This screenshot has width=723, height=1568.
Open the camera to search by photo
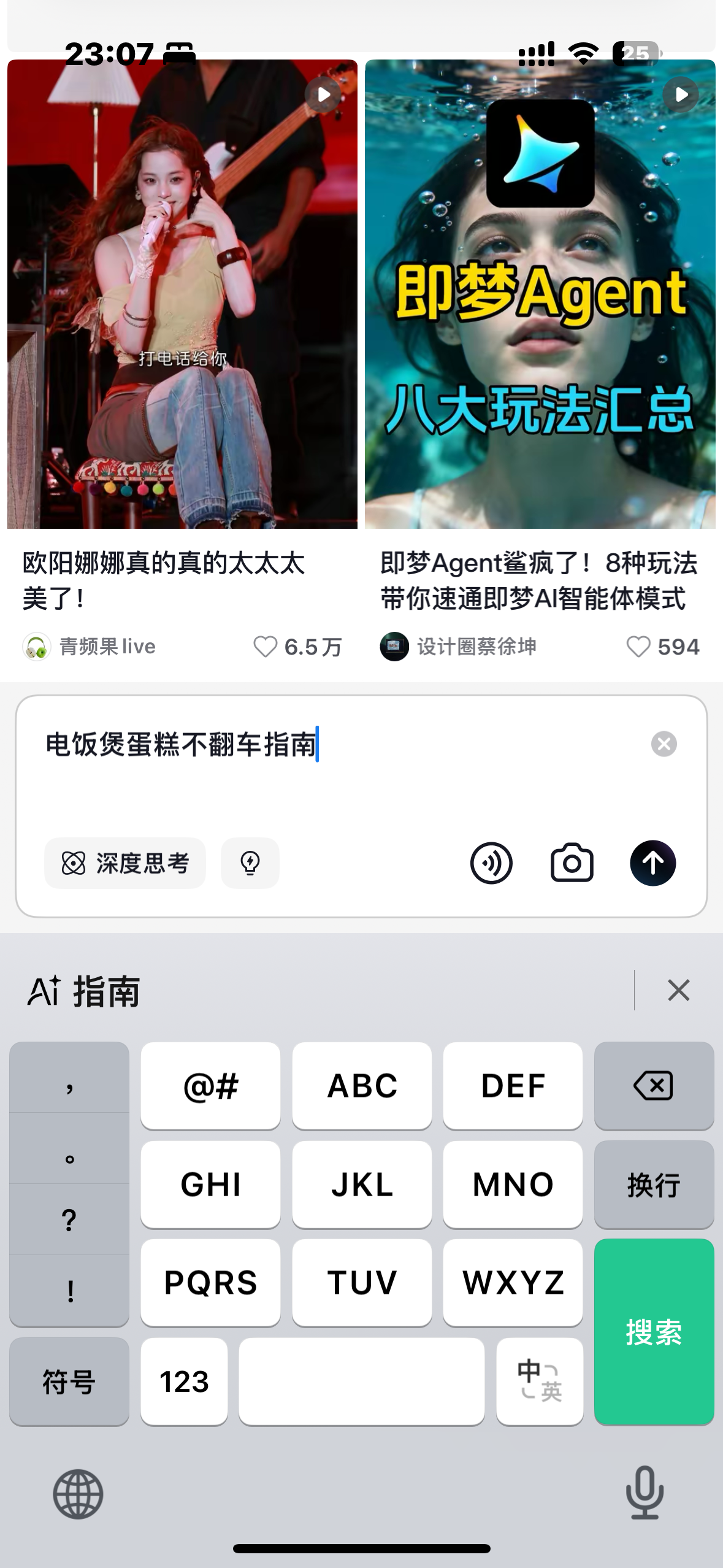click(x=572, y=863)
